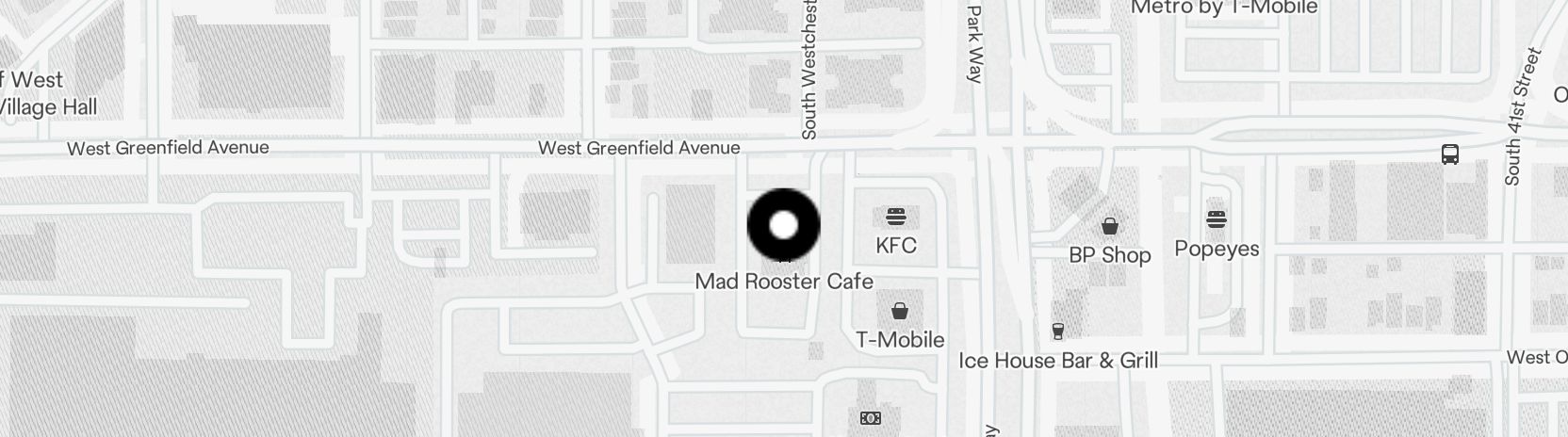This screenshot has height=437, width=1568.
Task: Open the Popeyes place marker
Action: point(1217,220)
